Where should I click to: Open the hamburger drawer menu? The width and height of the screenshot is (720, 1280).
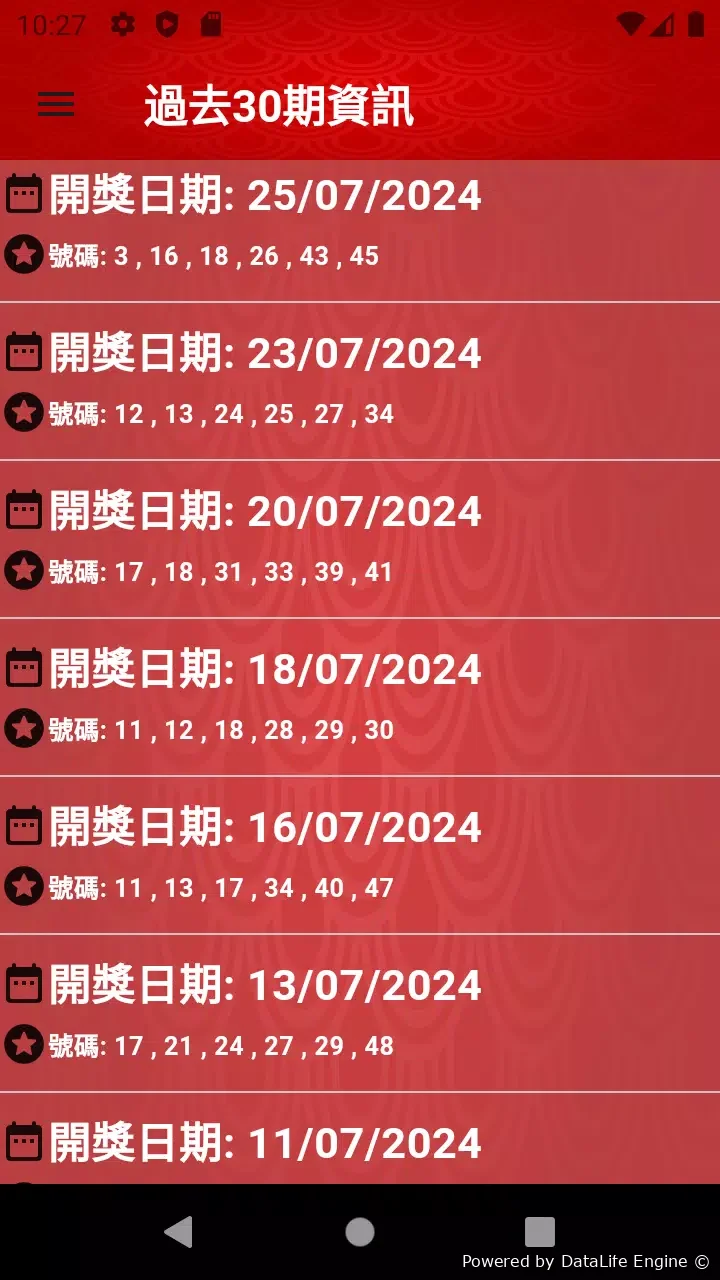click(56, 104)
